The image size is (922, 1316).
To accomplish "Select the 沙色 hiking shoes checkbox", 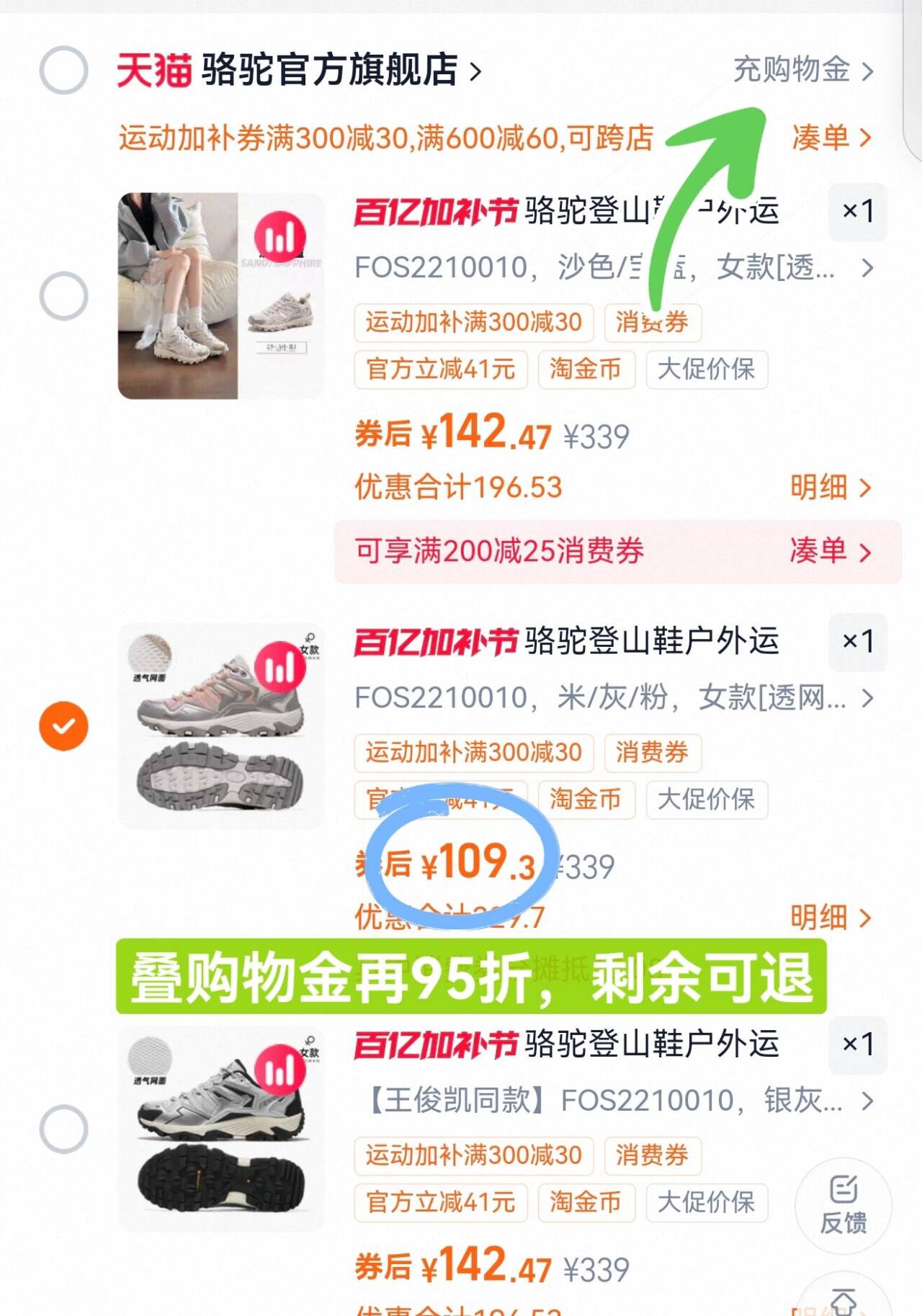I will pos(63,296).
